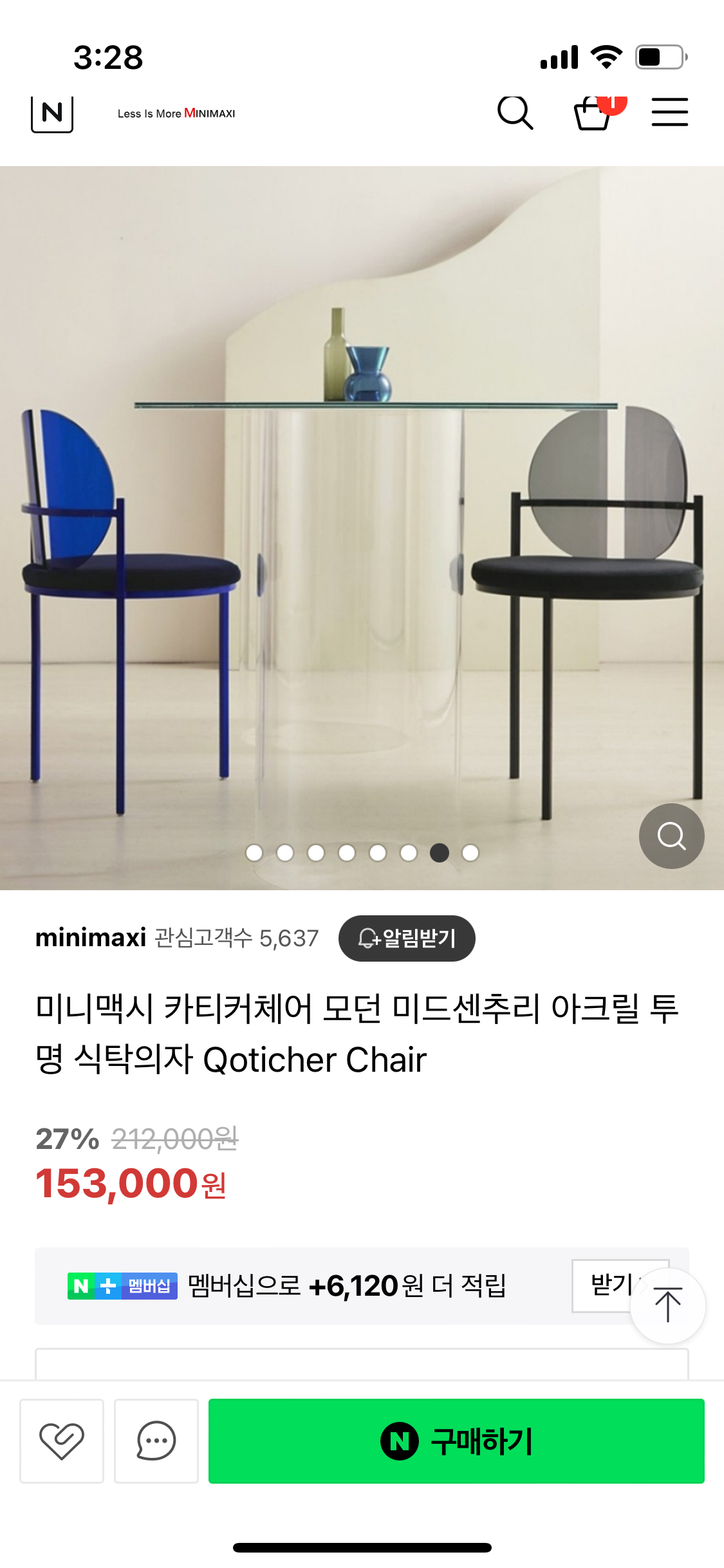The image size is (724, 1568).
Task: Open the hamburger menu
Action: coord(669,113)
